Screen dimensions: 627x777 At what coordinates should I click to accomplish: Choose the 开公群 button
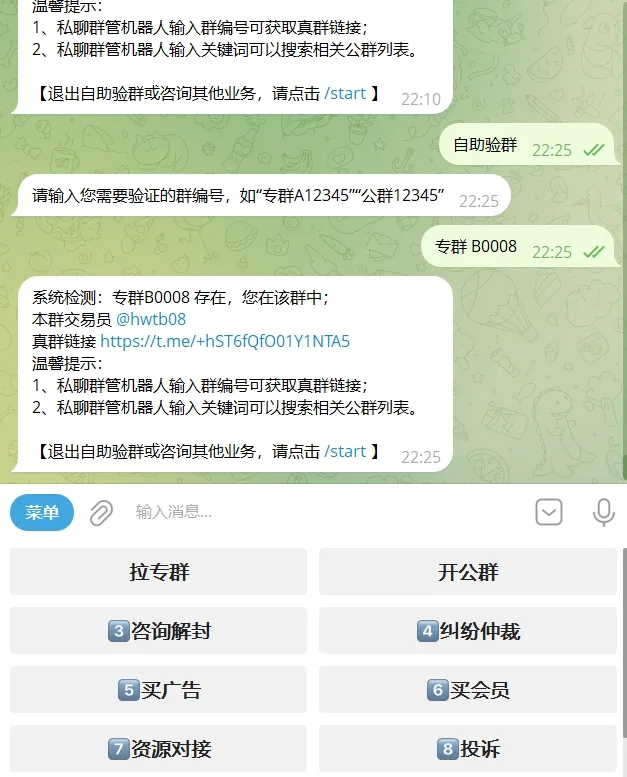(x=467, y=572)
